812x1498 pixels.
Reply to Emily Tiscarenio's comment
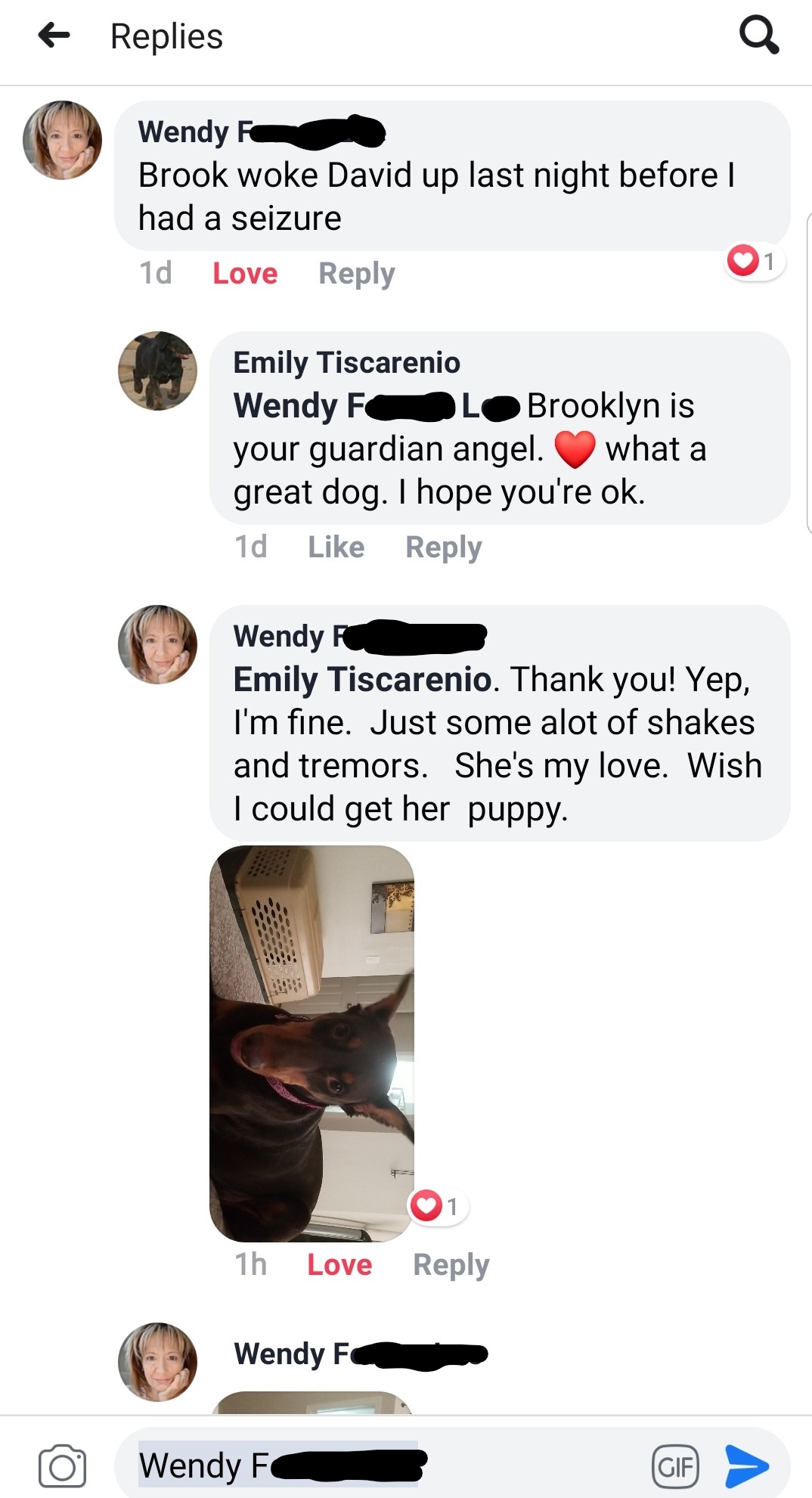(x=443, y=547)
